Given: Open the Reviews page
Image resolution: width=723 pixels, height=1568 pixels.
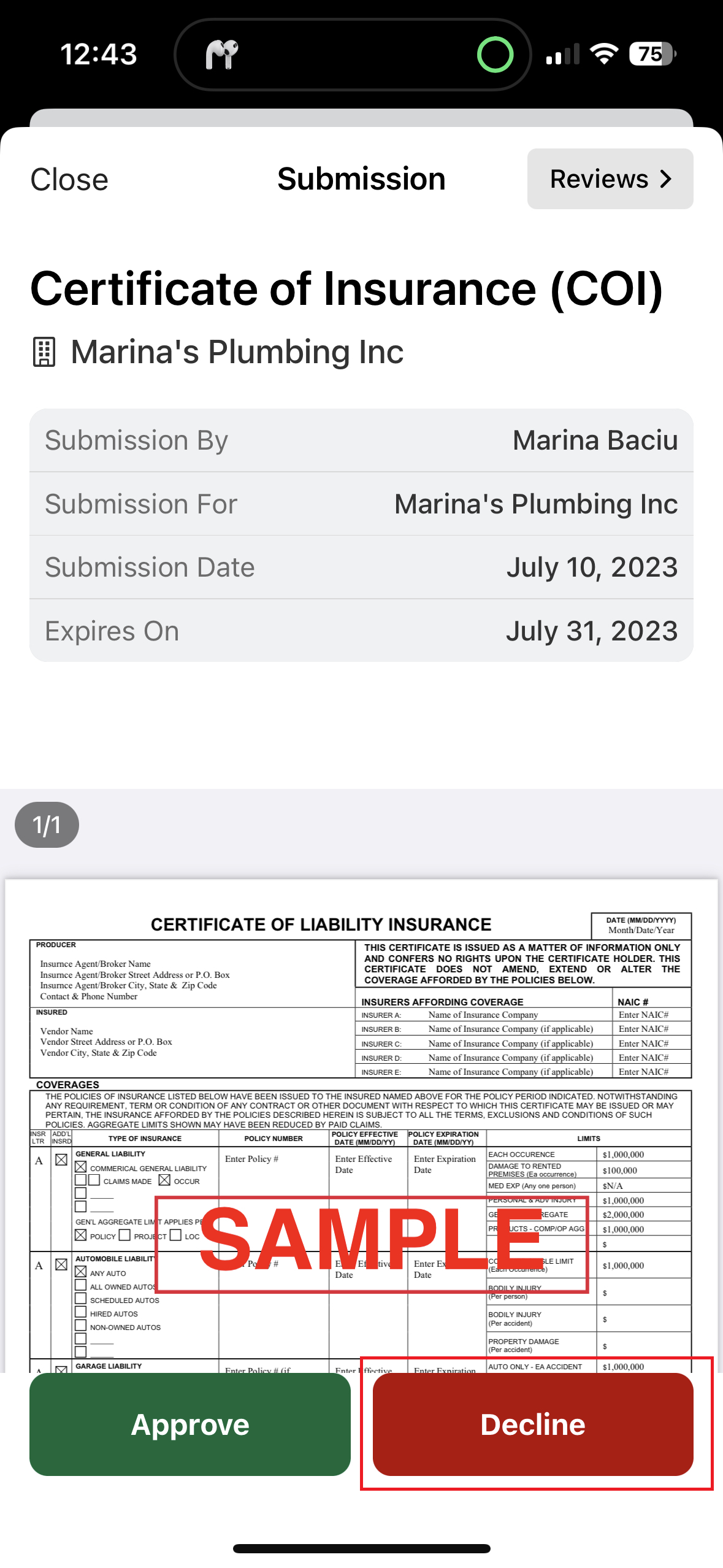Looking at the screenshot, I should (x=610, y=179).
